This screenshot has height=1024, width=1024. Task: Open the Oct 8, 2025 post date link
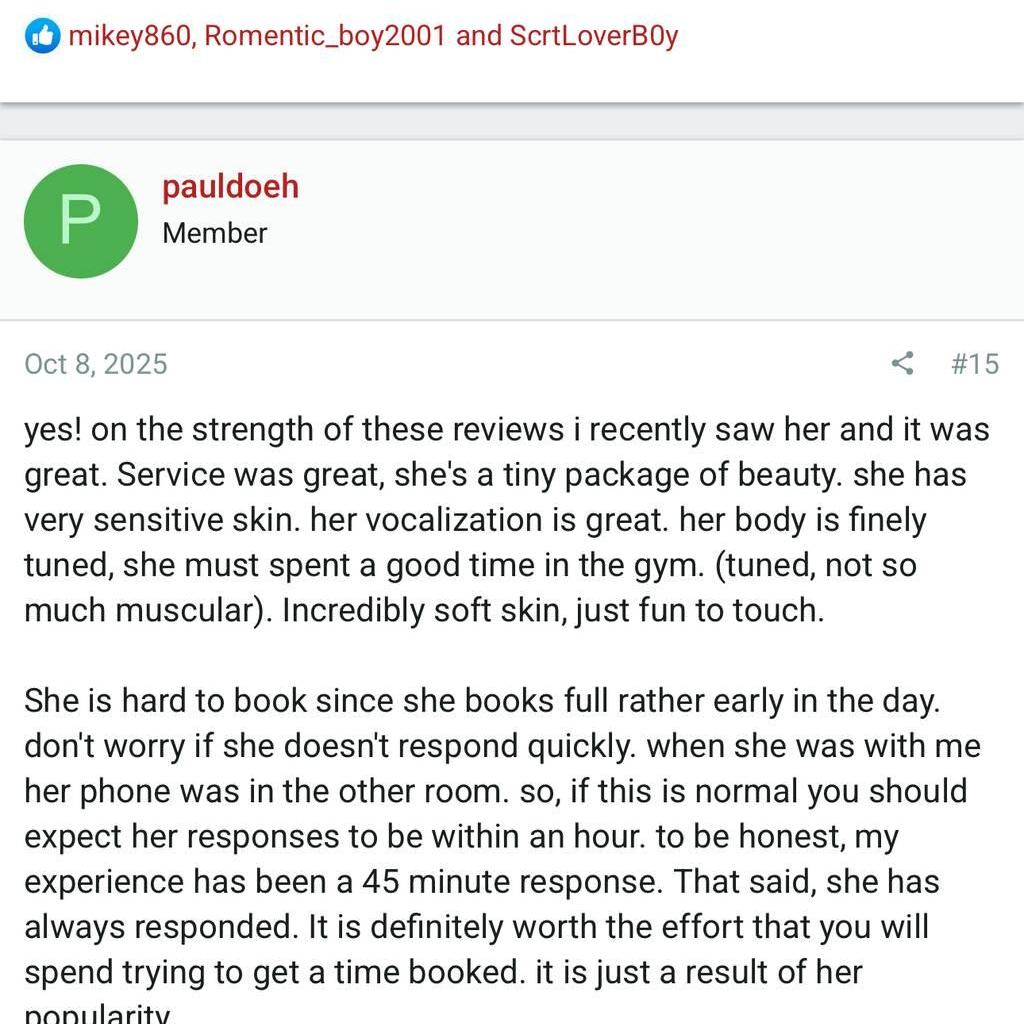tap(96, 363)
